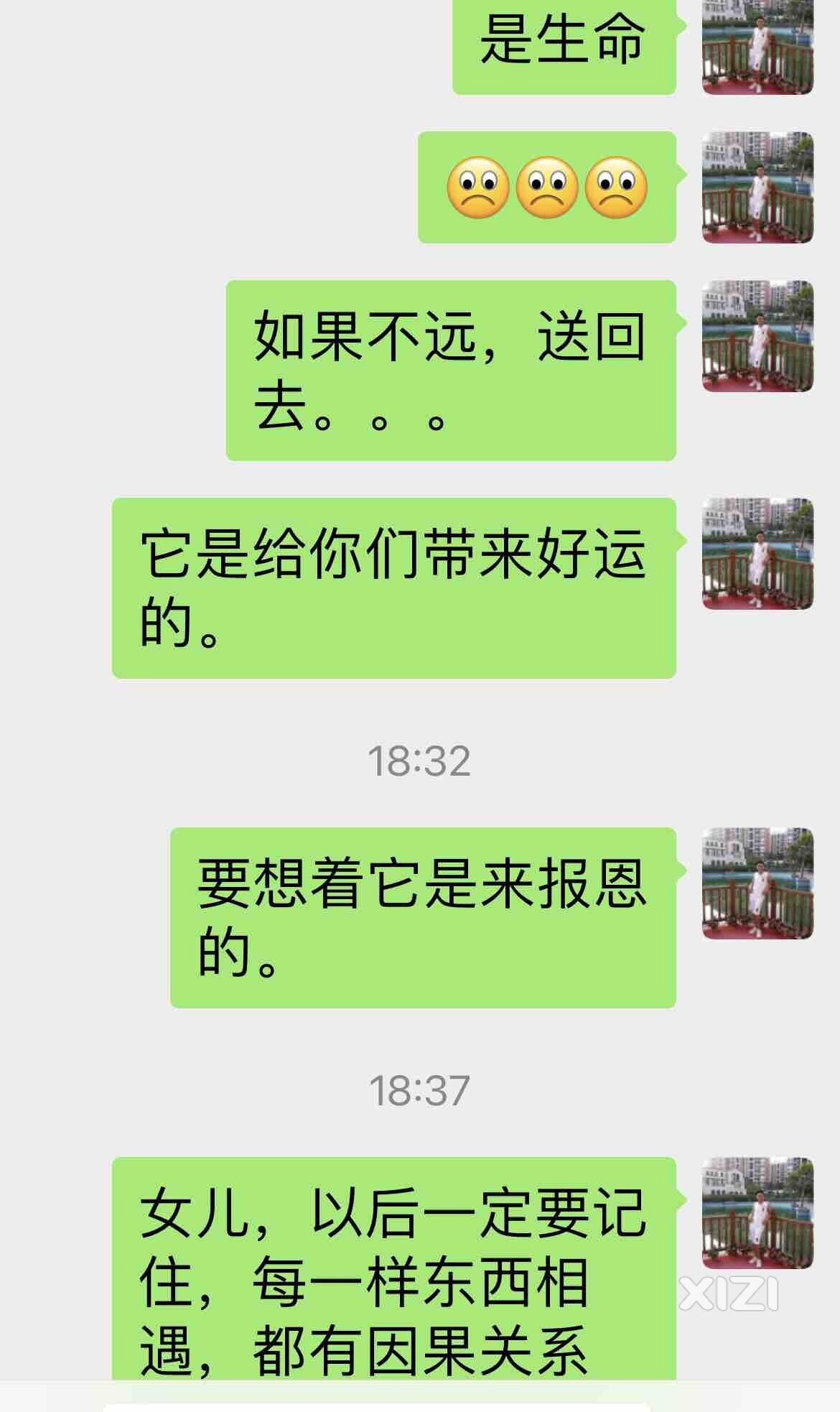Tap avatar beside '它是给你们带来好运的' message
840x1412 pixels.
(757, 554)
